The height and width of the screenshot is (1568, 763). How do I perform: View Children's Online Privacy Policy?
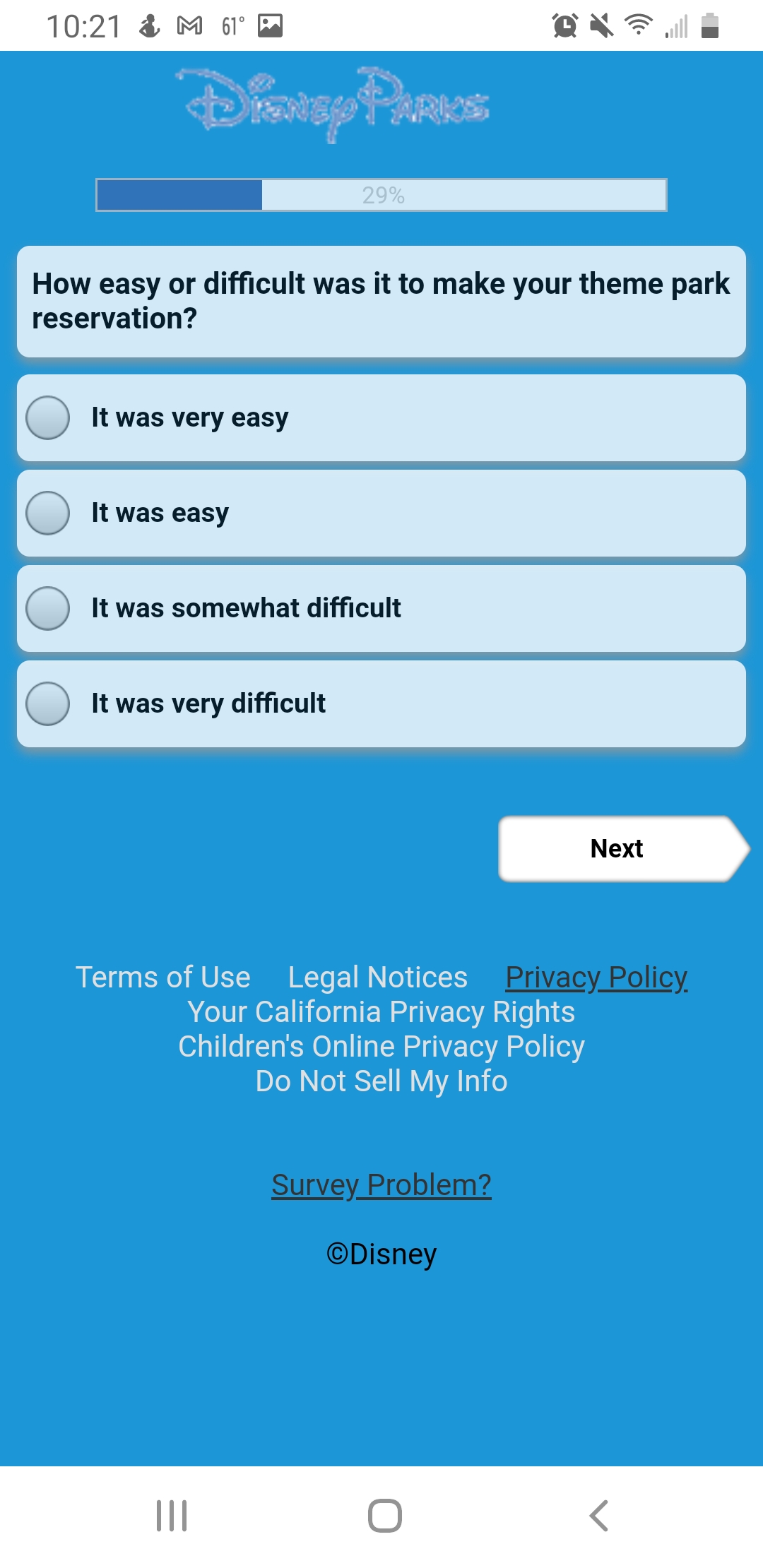point(381,1047)
